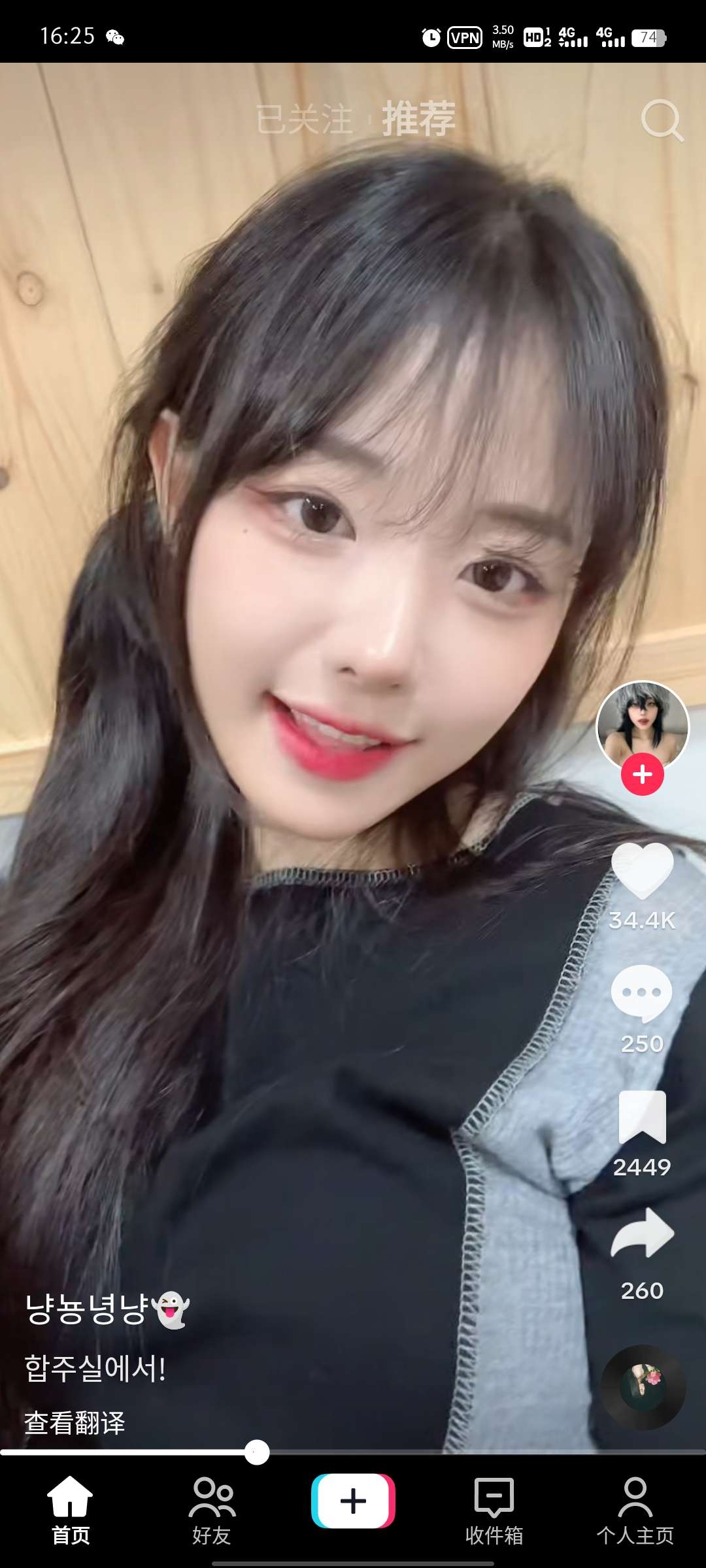Switch to the 已关注 feed tab
Screen dimensions: 706x1568
[x=304, y=120]
